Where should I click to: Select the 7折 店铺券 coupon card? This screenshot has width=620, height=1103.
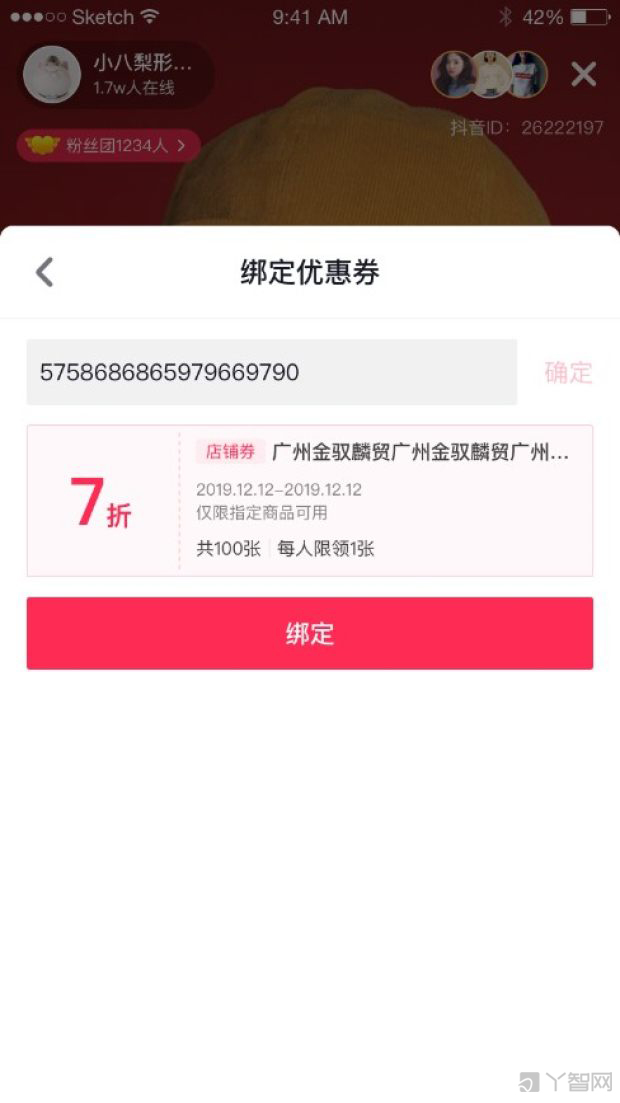click(x=309, y=500)
